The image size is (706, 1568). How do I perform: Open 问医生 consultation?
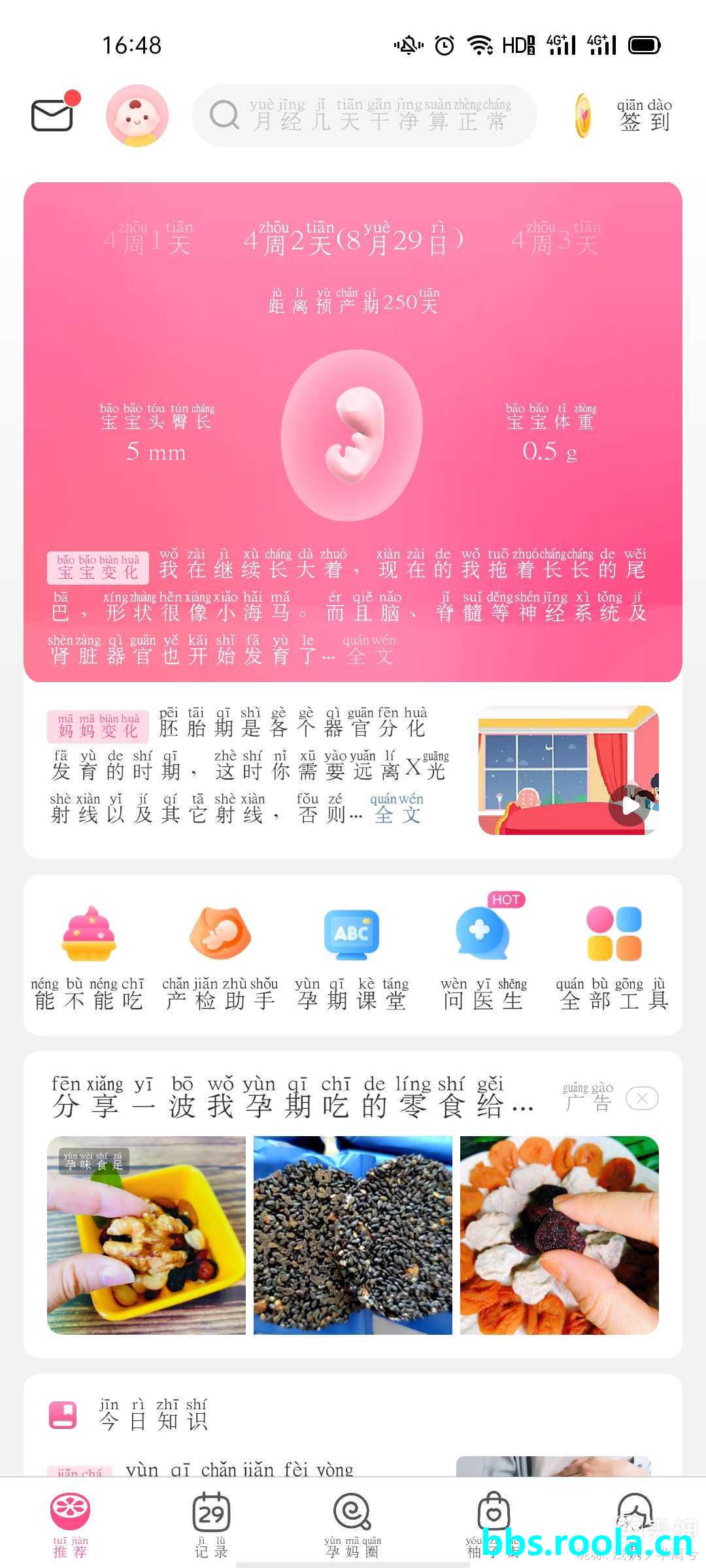tap(483, 956)
